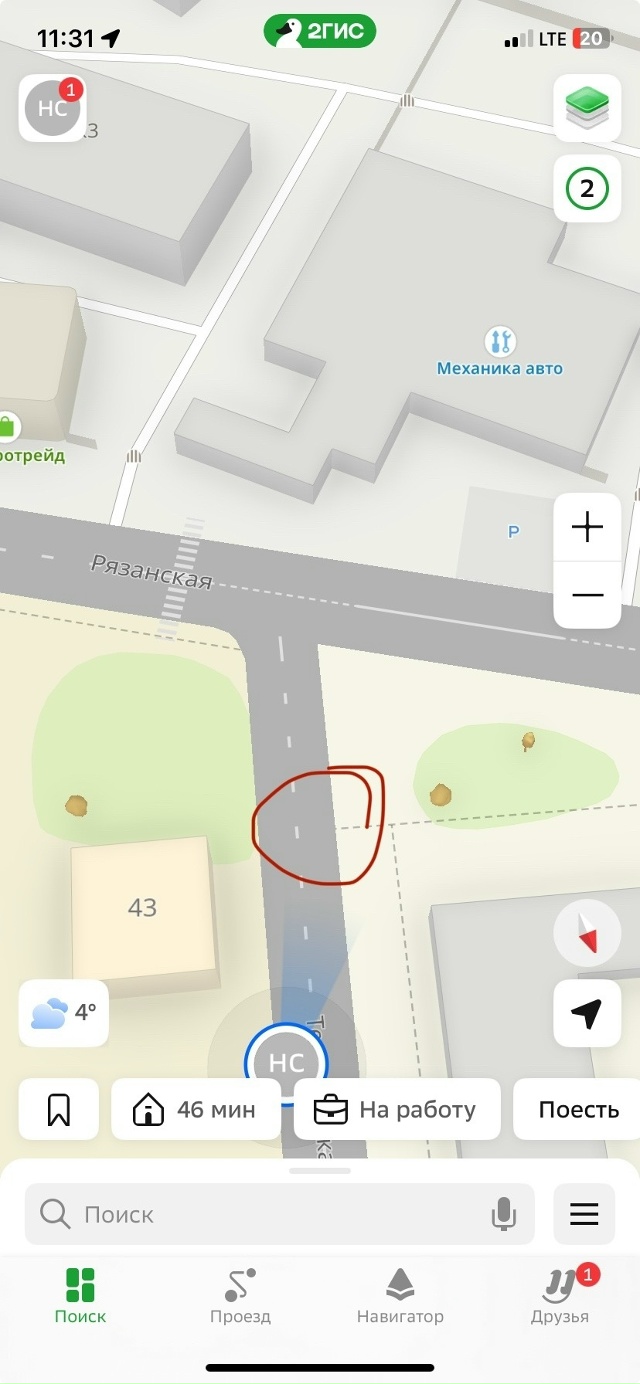Open the weather widget showing 4°
Image resolution: width=640 pixels, height=1384 pixels.
(x=64, y=1013)
